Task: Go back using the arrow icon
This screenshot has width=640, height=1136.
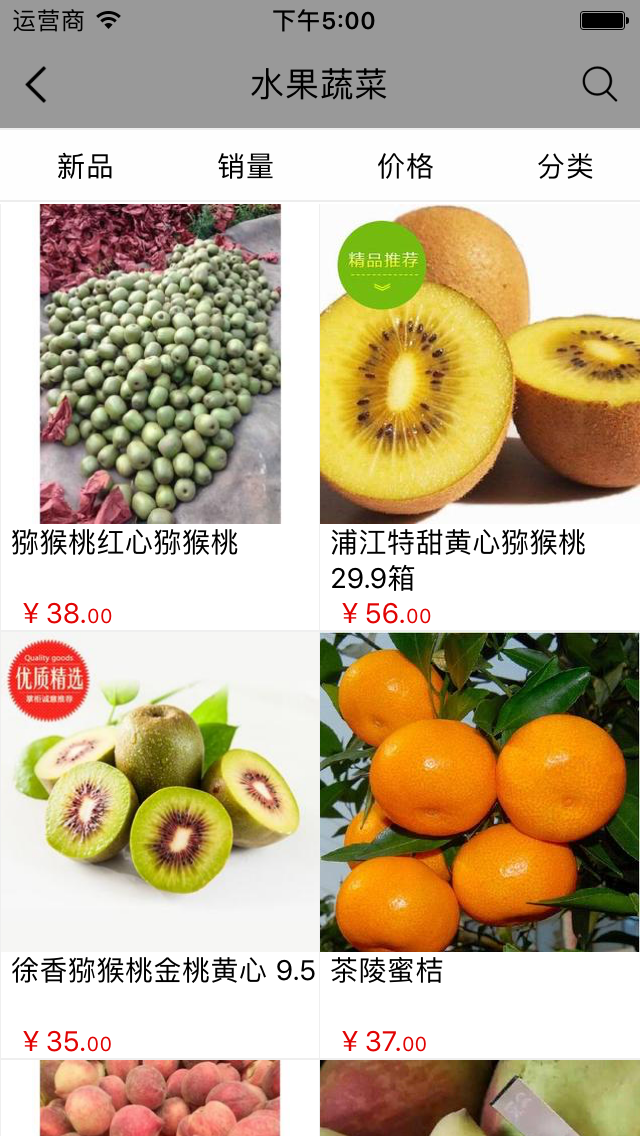Action: [x=36, y=85]
